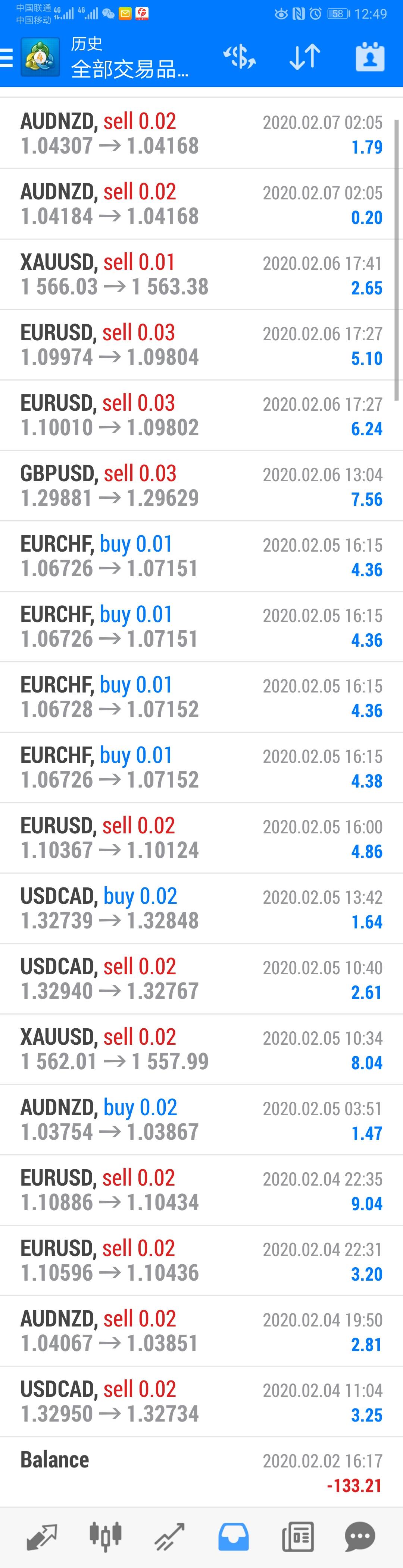Viewport: 403px width, 1568px height.
Task: Select the History tab
Action: pos(234,1536)
